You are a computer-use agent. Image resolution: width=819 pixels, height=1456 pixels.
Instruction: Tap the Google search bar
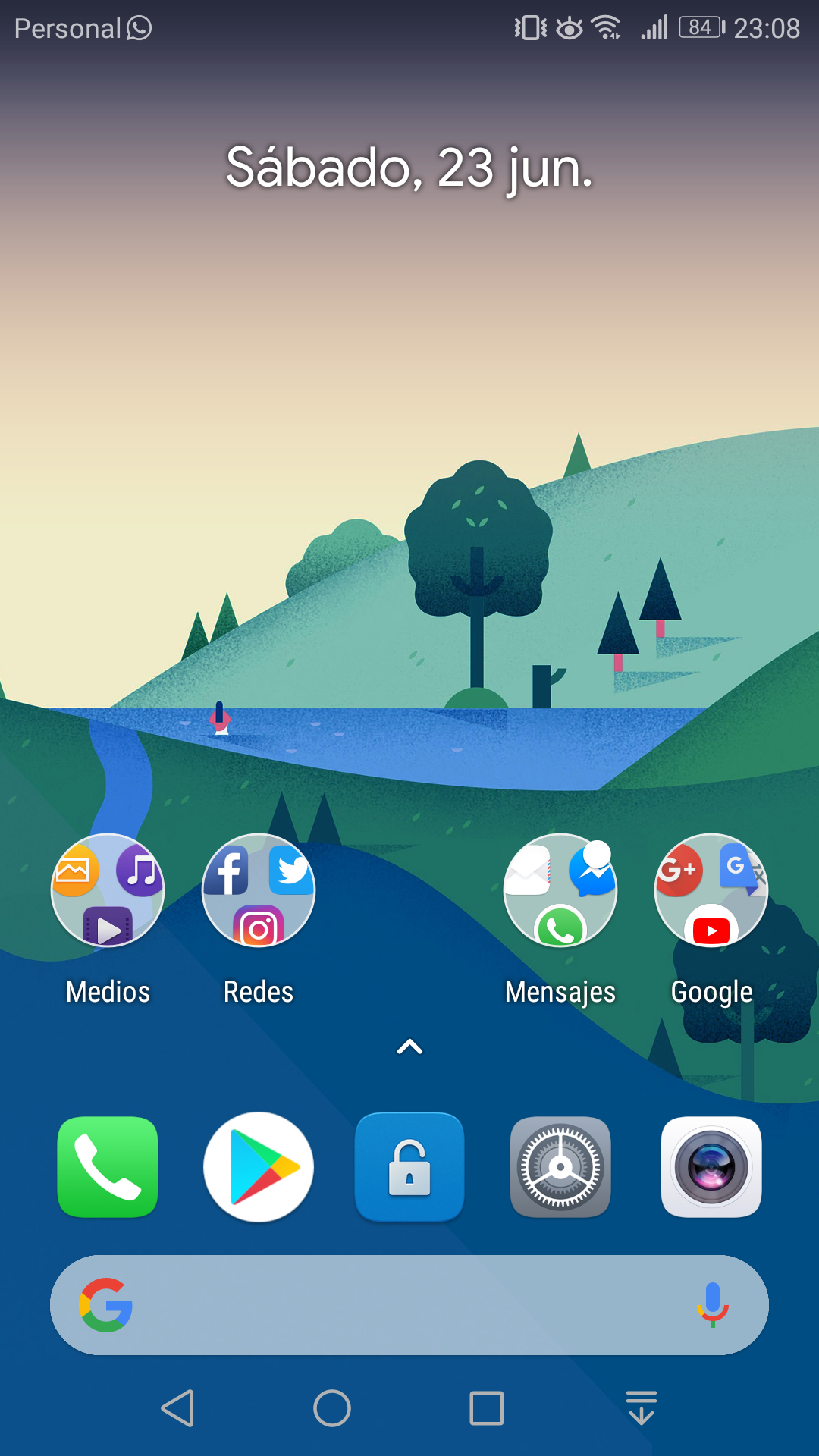(409, 1304)
